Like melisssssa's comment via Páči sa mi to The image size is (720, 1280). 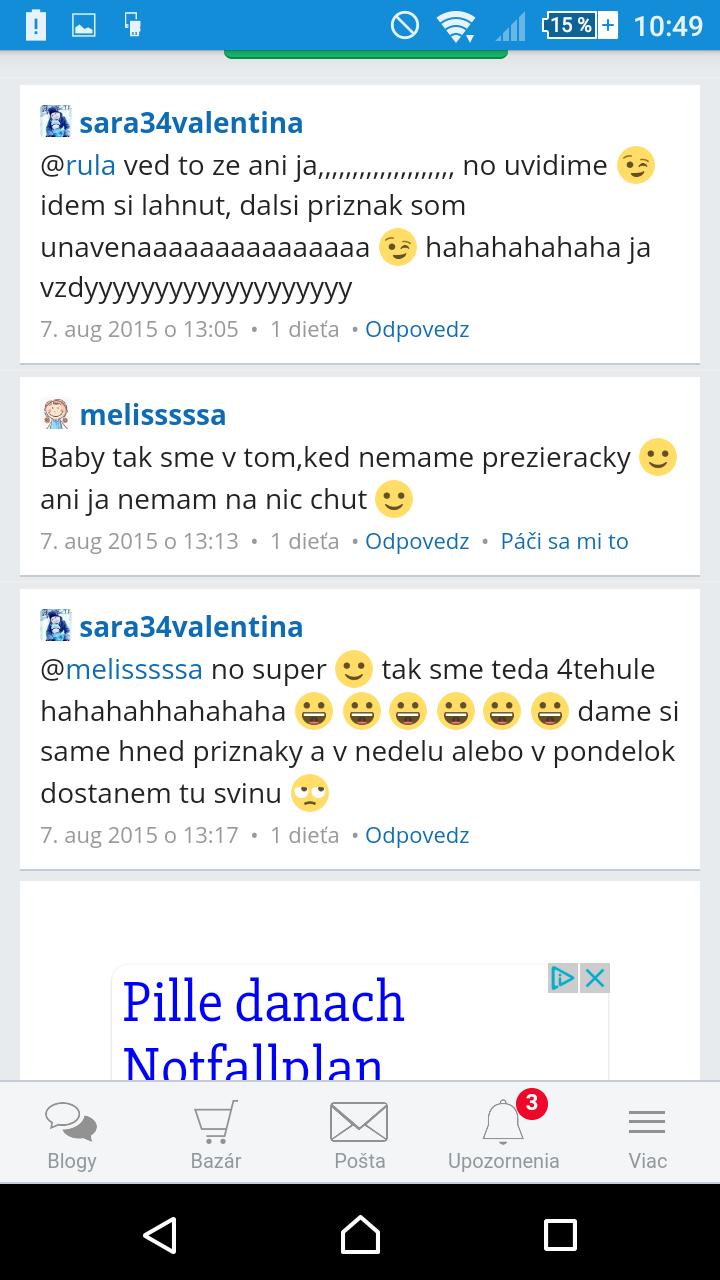564,541
